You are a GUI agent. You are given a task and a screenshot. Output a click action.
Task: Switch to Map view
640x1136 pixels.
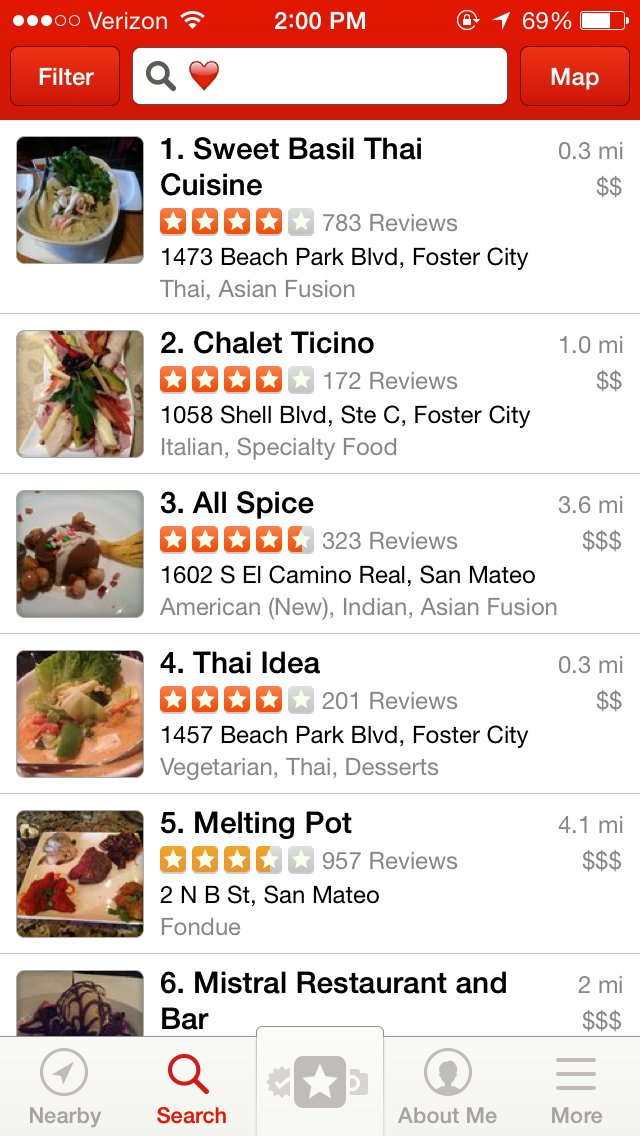tap(574, 77)
